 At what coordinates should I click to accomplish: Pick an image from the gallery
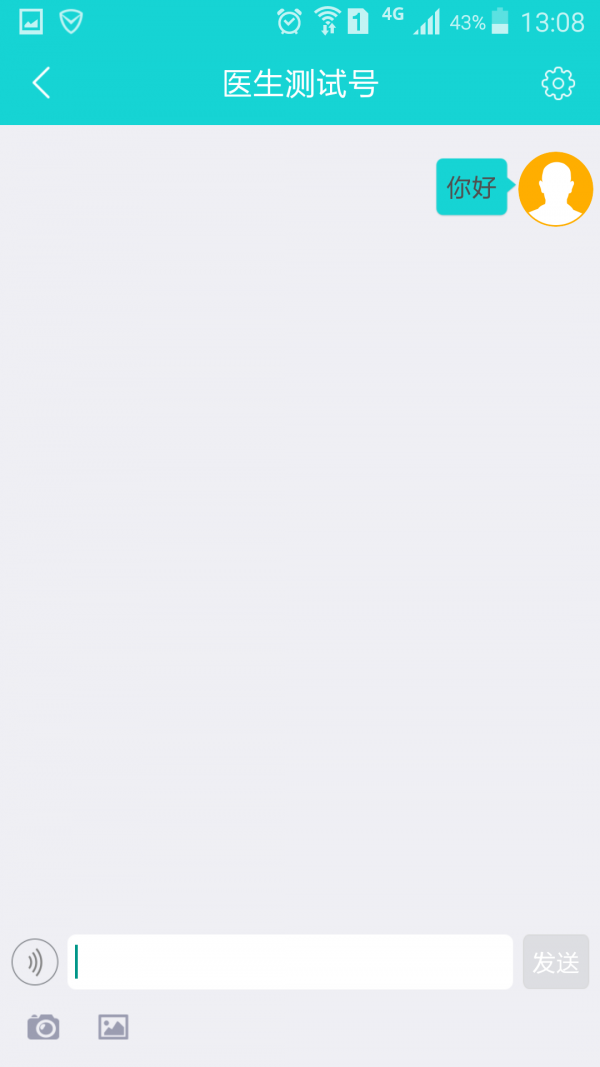click(x=114, y=1027)
